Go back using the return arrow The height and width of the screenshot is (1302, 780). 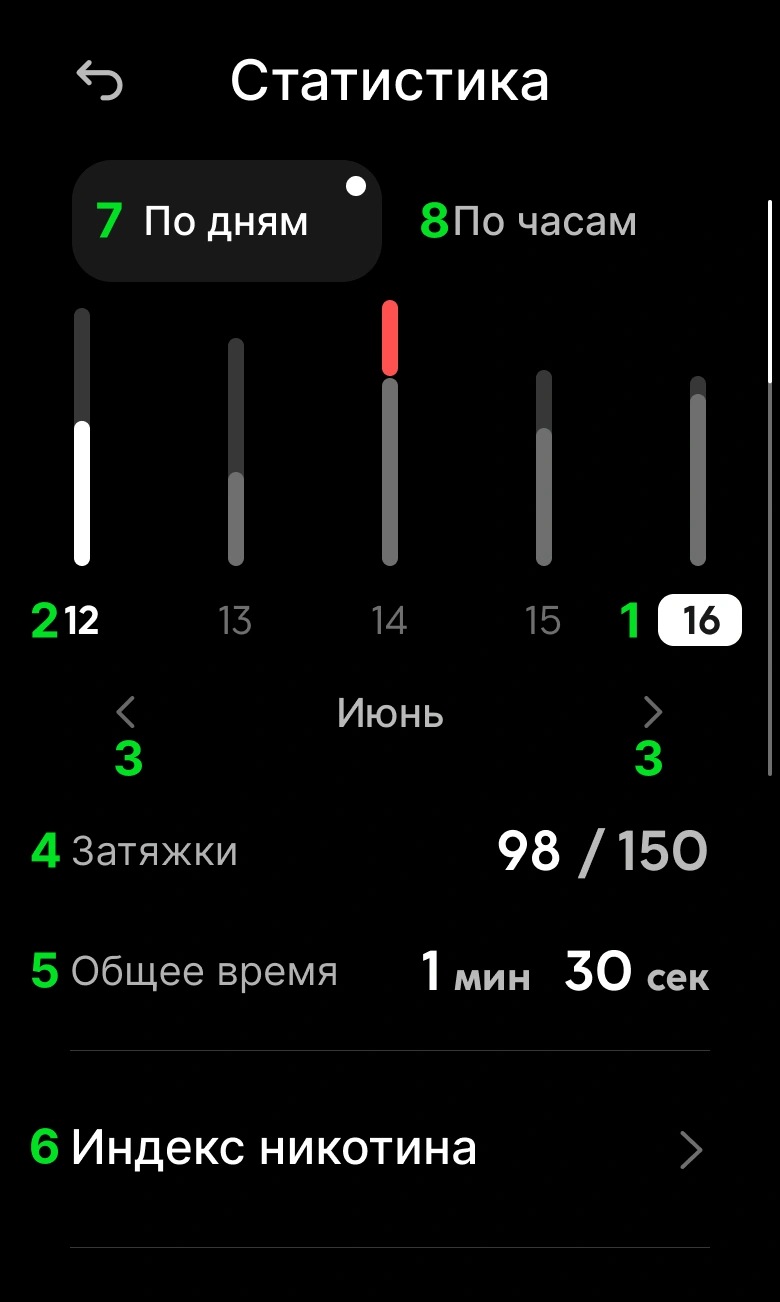(x=99, y=81)
